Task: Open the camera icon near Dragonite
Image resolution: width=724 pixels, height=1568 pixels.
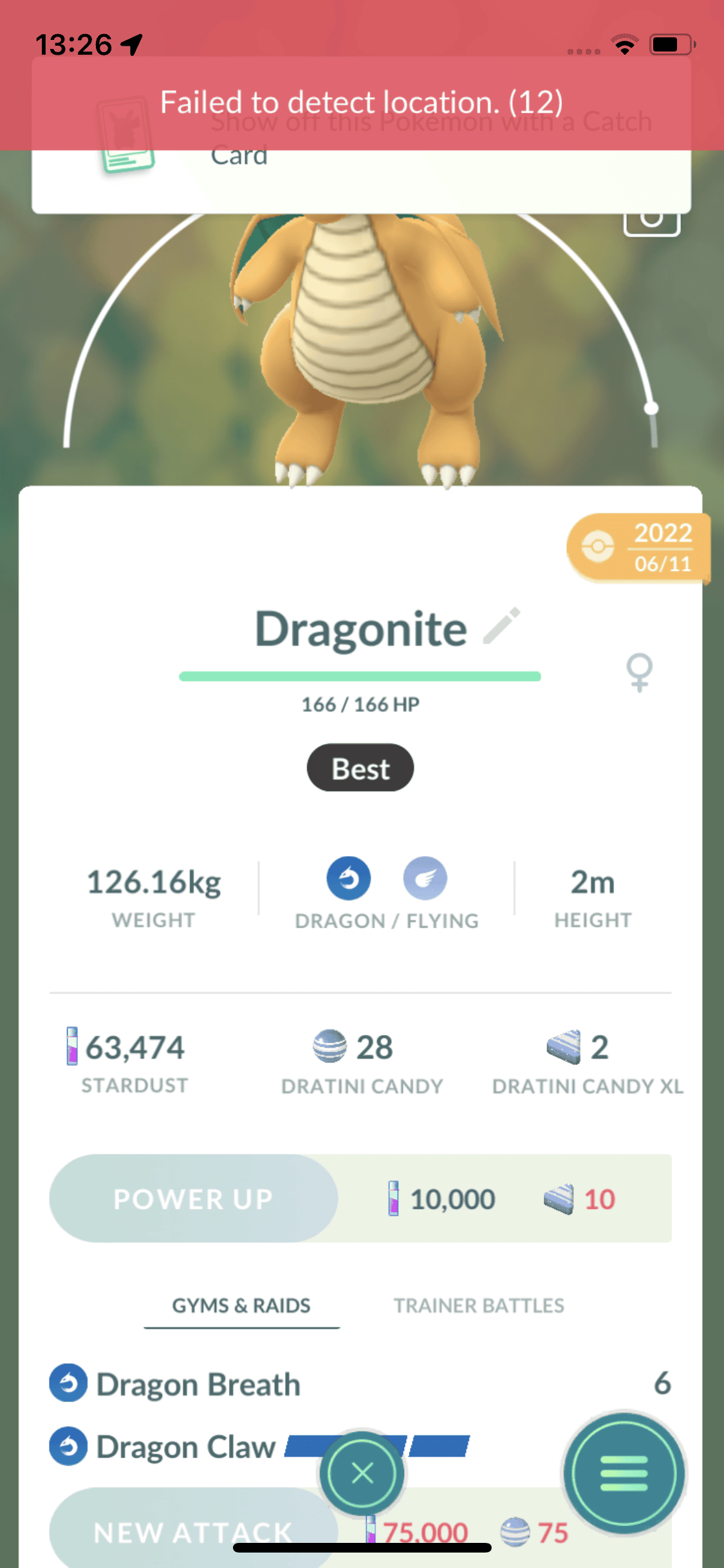Action: [x=651, y=223]
